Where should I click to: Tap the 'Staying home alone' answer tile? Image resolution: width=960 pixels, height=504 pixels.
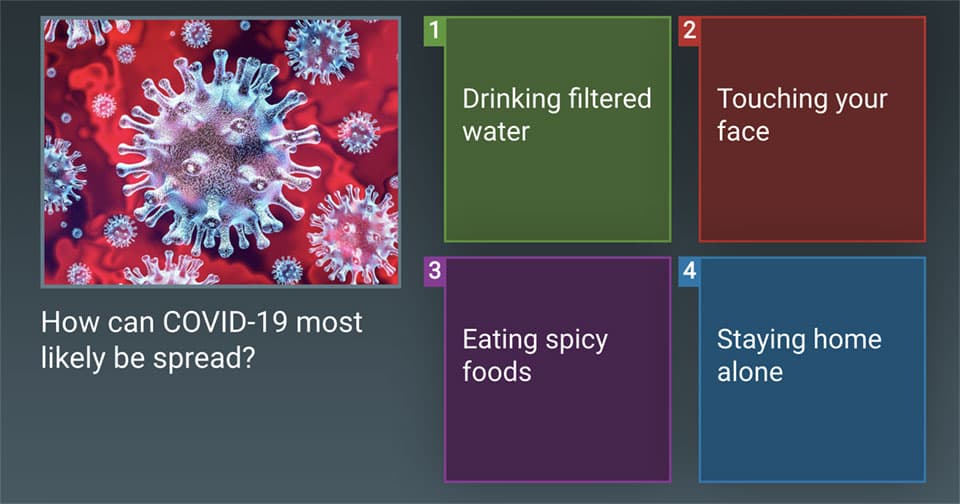811,370
